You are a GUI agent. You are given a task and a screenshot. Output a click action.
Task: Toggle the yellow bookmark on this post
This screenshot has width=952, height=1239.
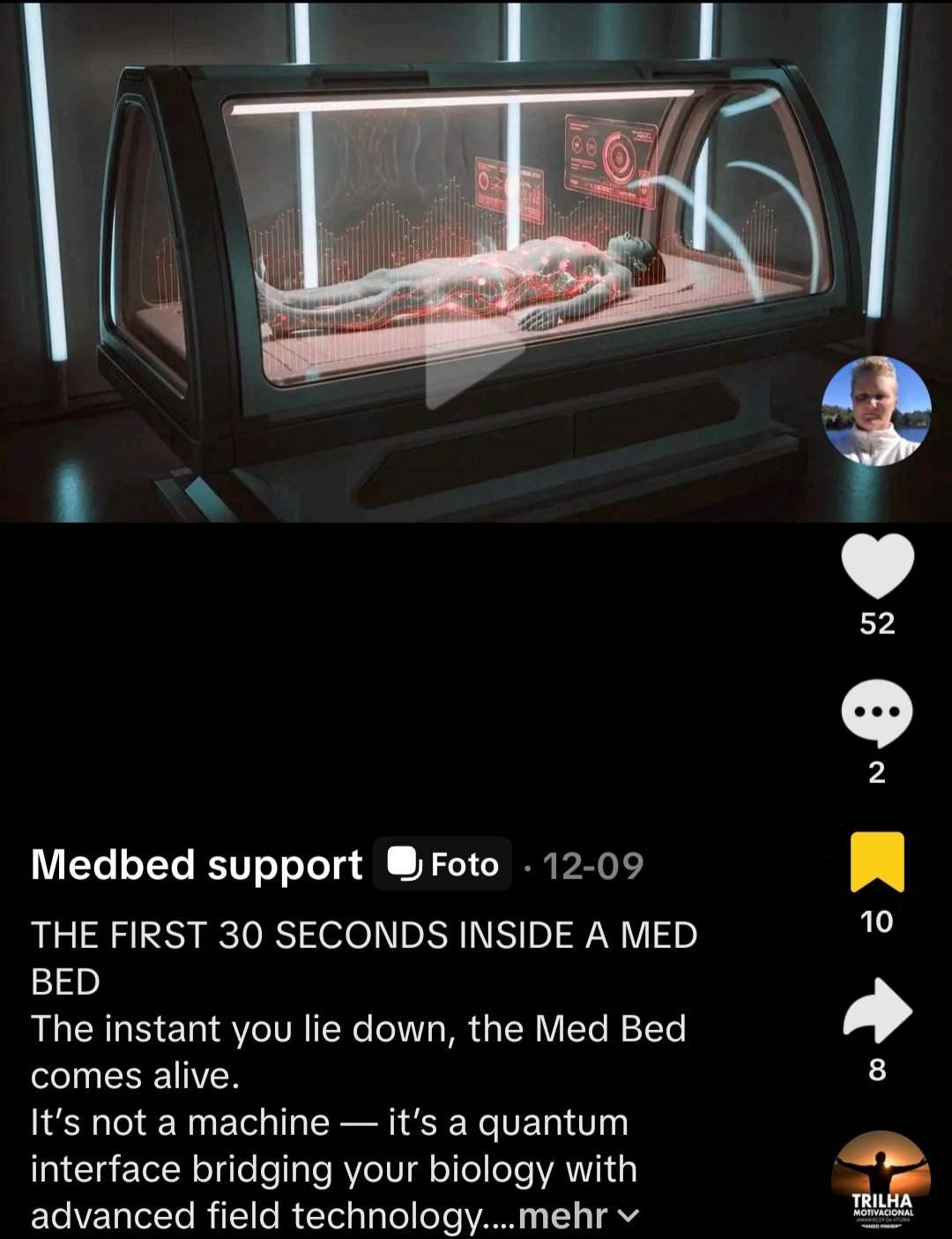pyautogui.click(x=876, y=862)
